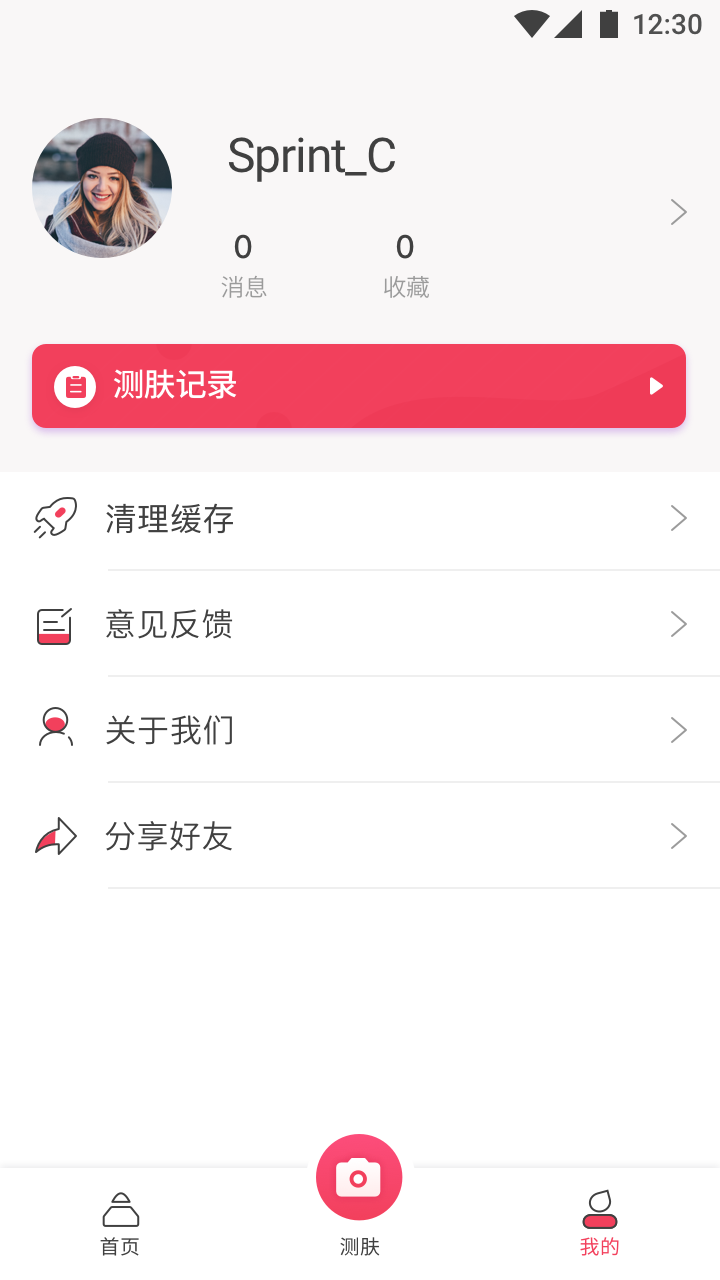Image resolution: width=720 pixels, height=1280 pixels.
Task: Click the feedback notepad icon beside 意见反馈
Action: click(55, 625)
